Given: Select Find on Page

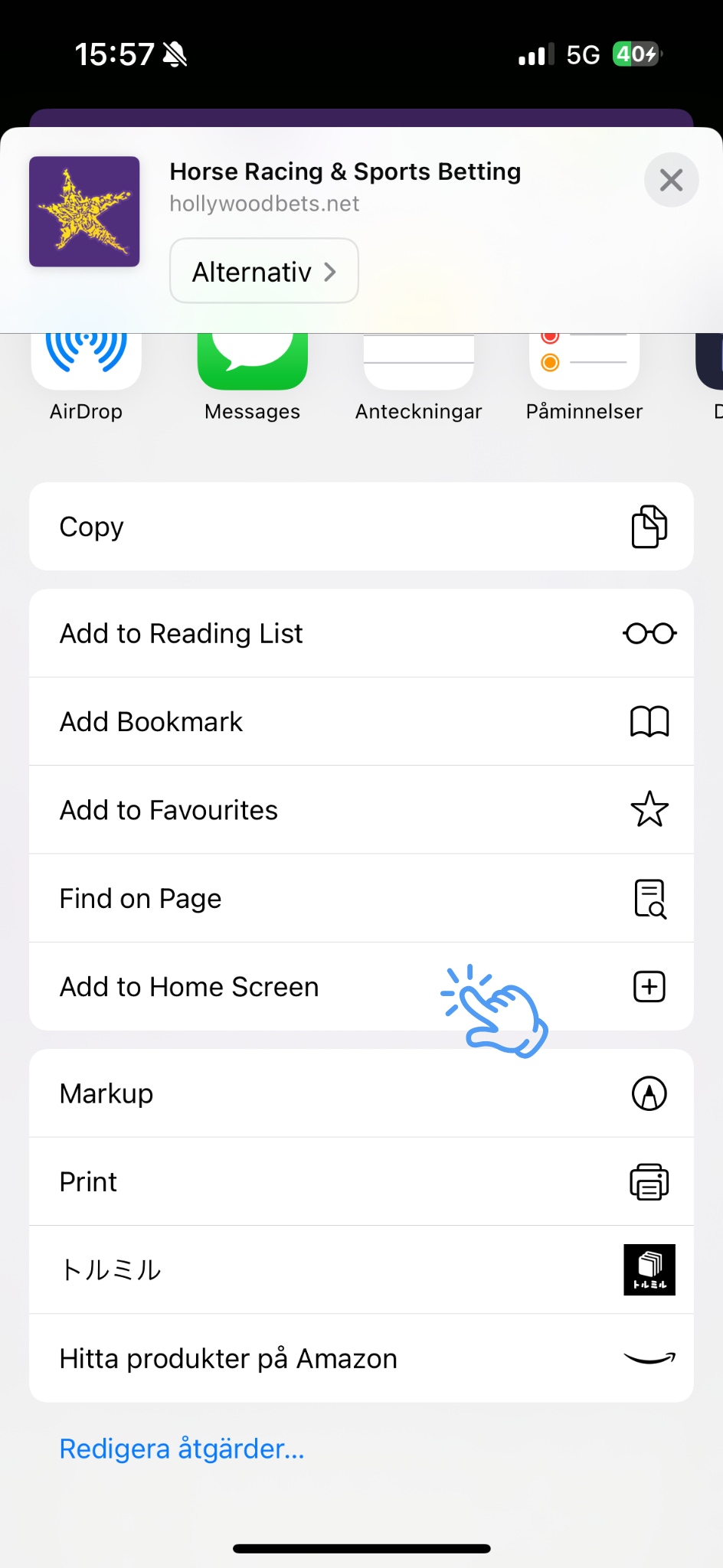Looking at the screenshot, I should tap(140, 897).
